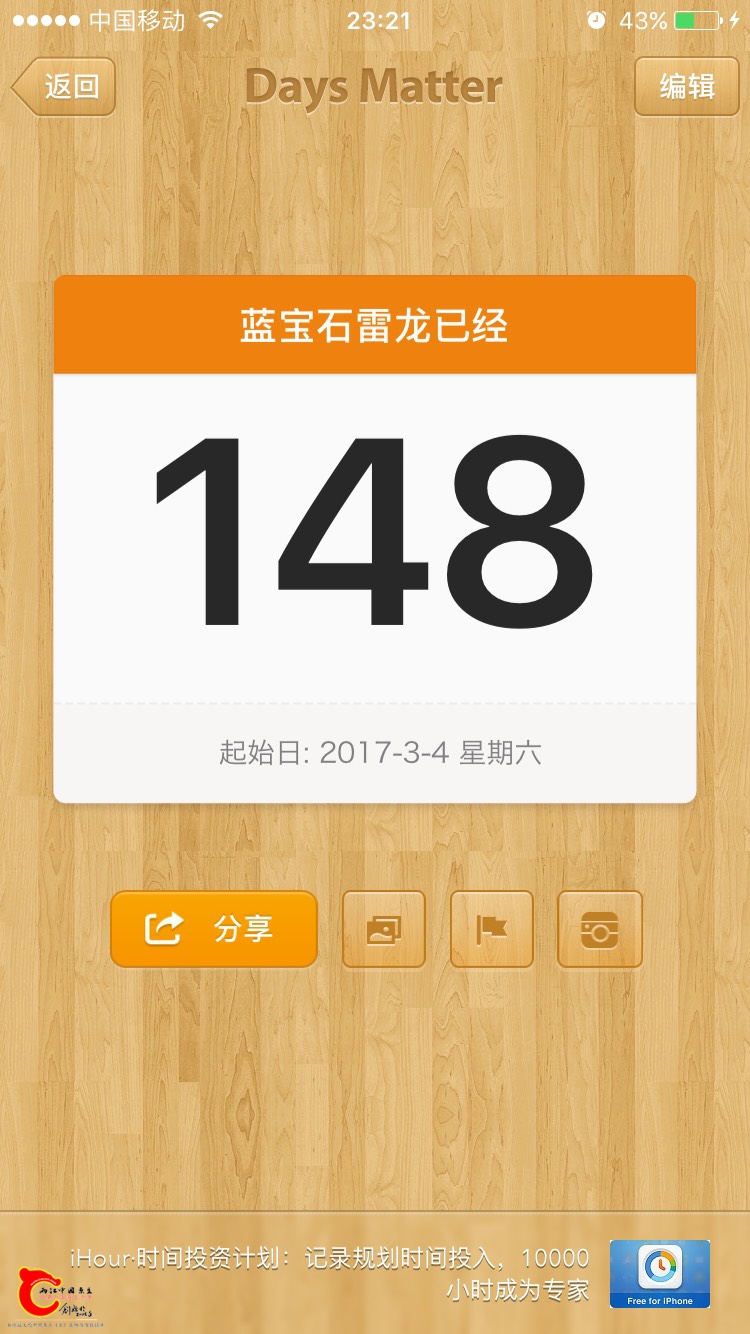The width and height of the screenshot is (750, 1334).
Task: Go back using the 返回 button
Action: click(x=66, y=87)
